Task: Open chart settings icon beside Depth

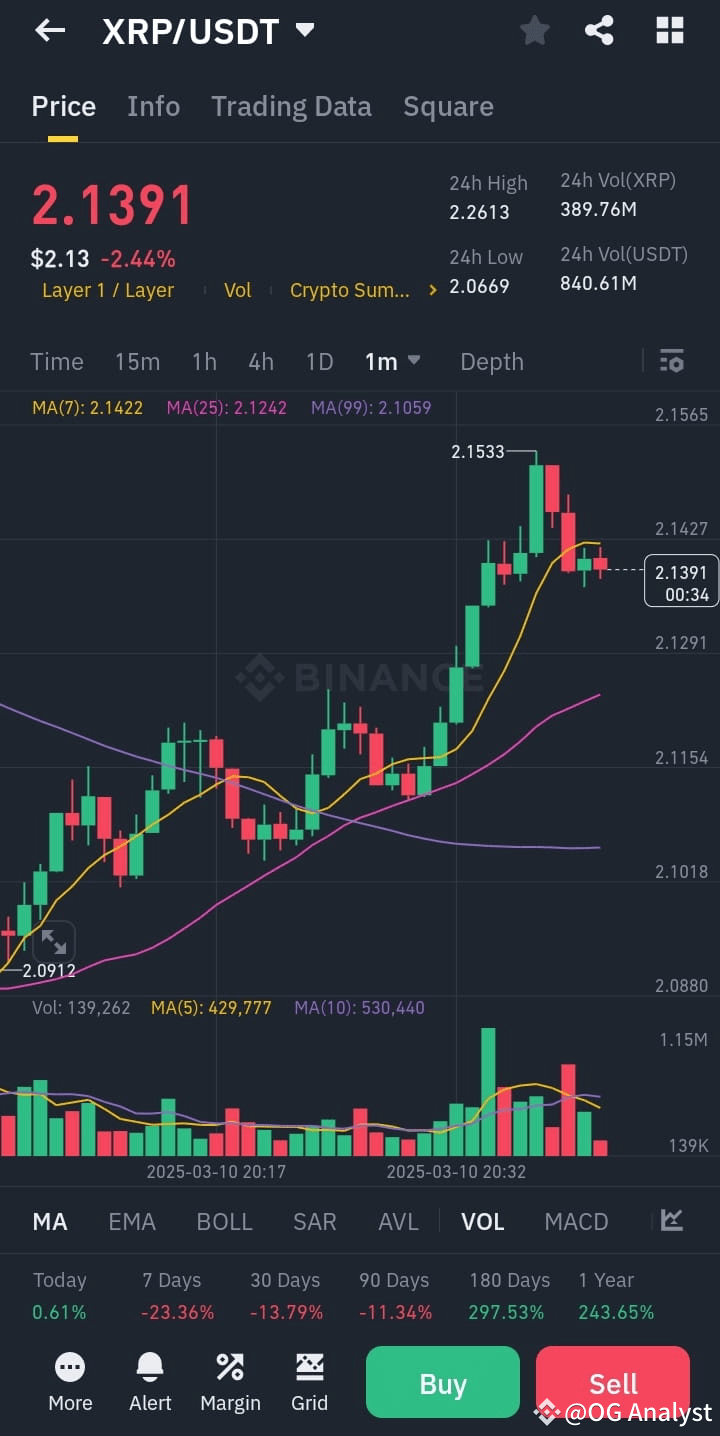Action: [671, 361]
